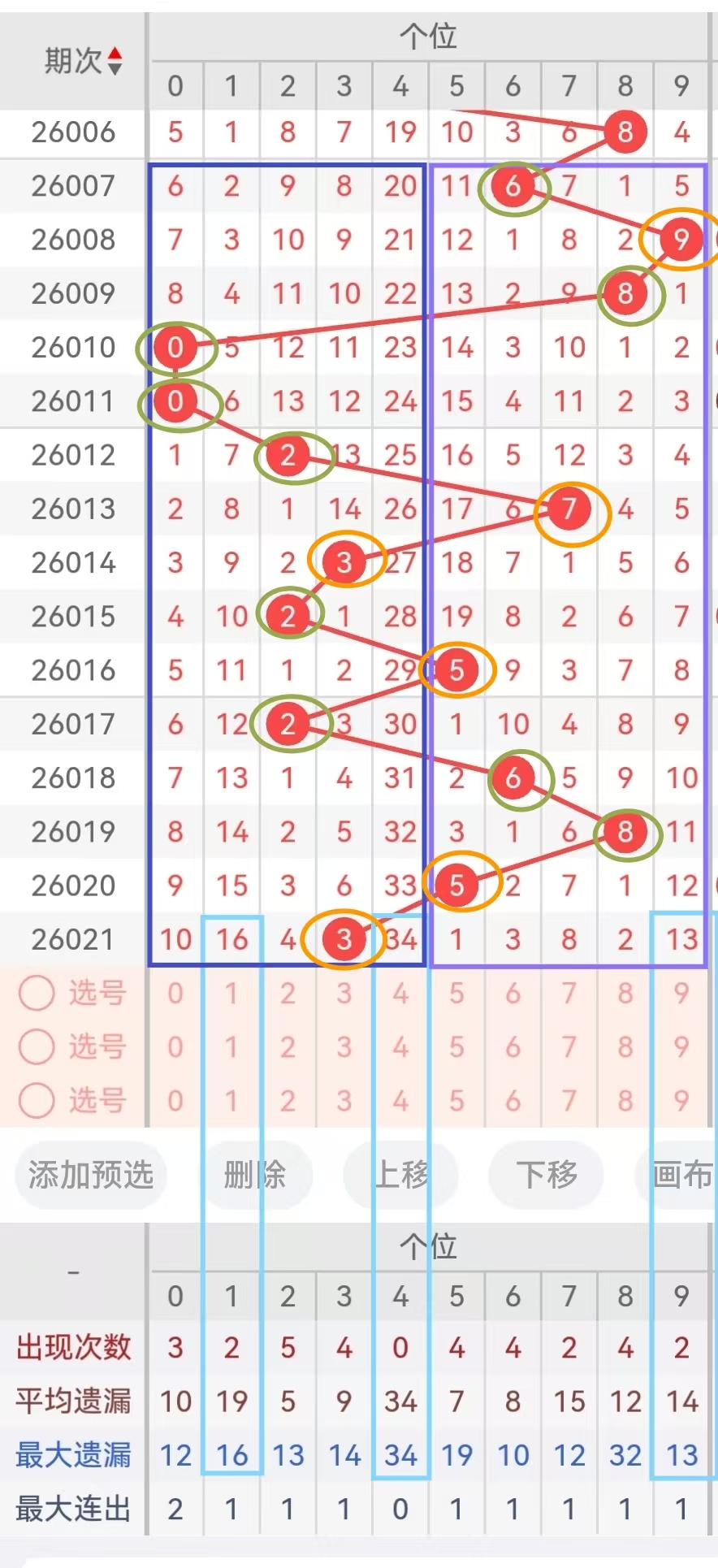Move the selection down with 下移
This screenshot has width=718, height=1568.
pos(546,1175)
